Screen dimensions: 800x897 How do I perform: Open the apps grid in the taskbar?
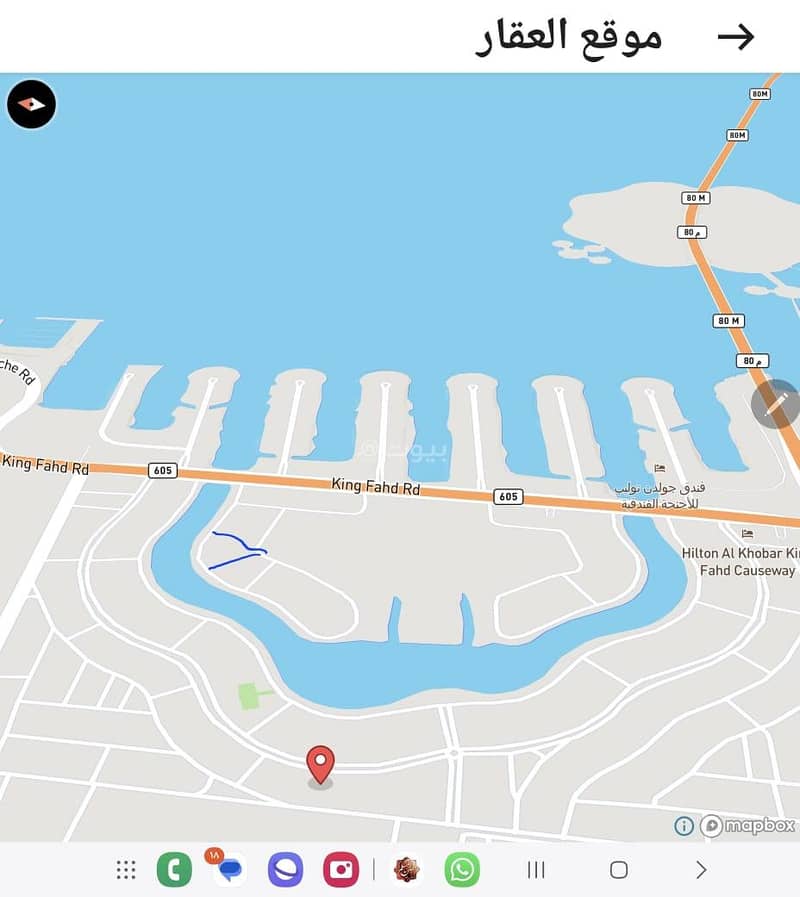click(x=126, y=870)
